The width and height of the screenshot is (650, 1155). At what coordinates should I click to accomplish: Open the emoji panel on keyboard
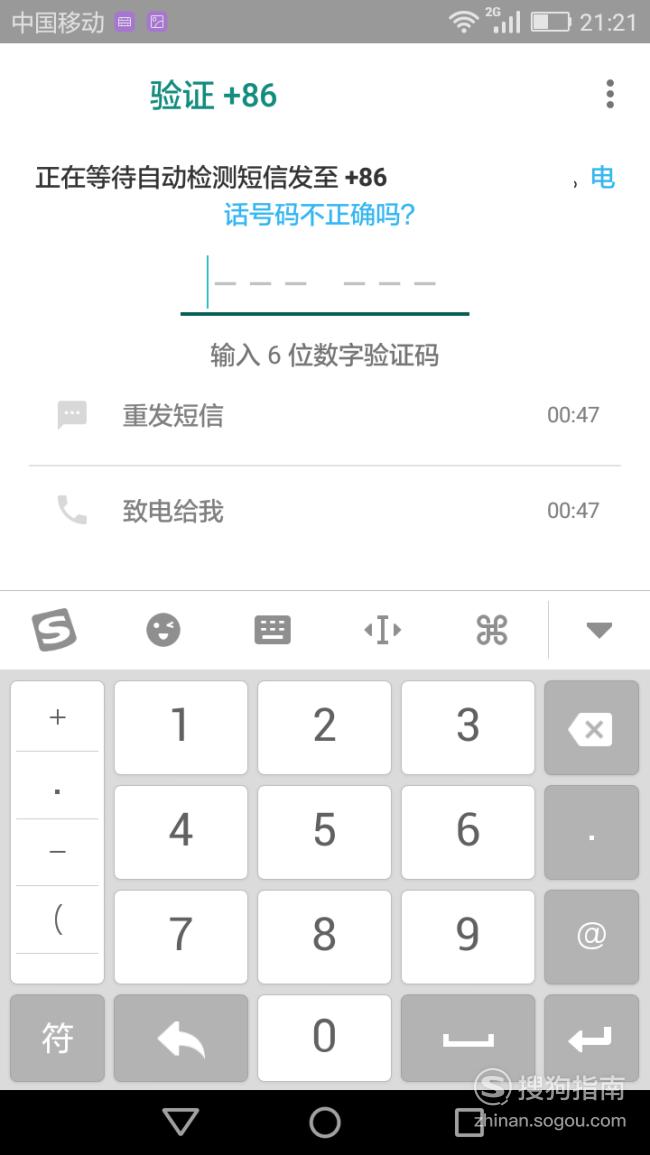click(163, 630)
